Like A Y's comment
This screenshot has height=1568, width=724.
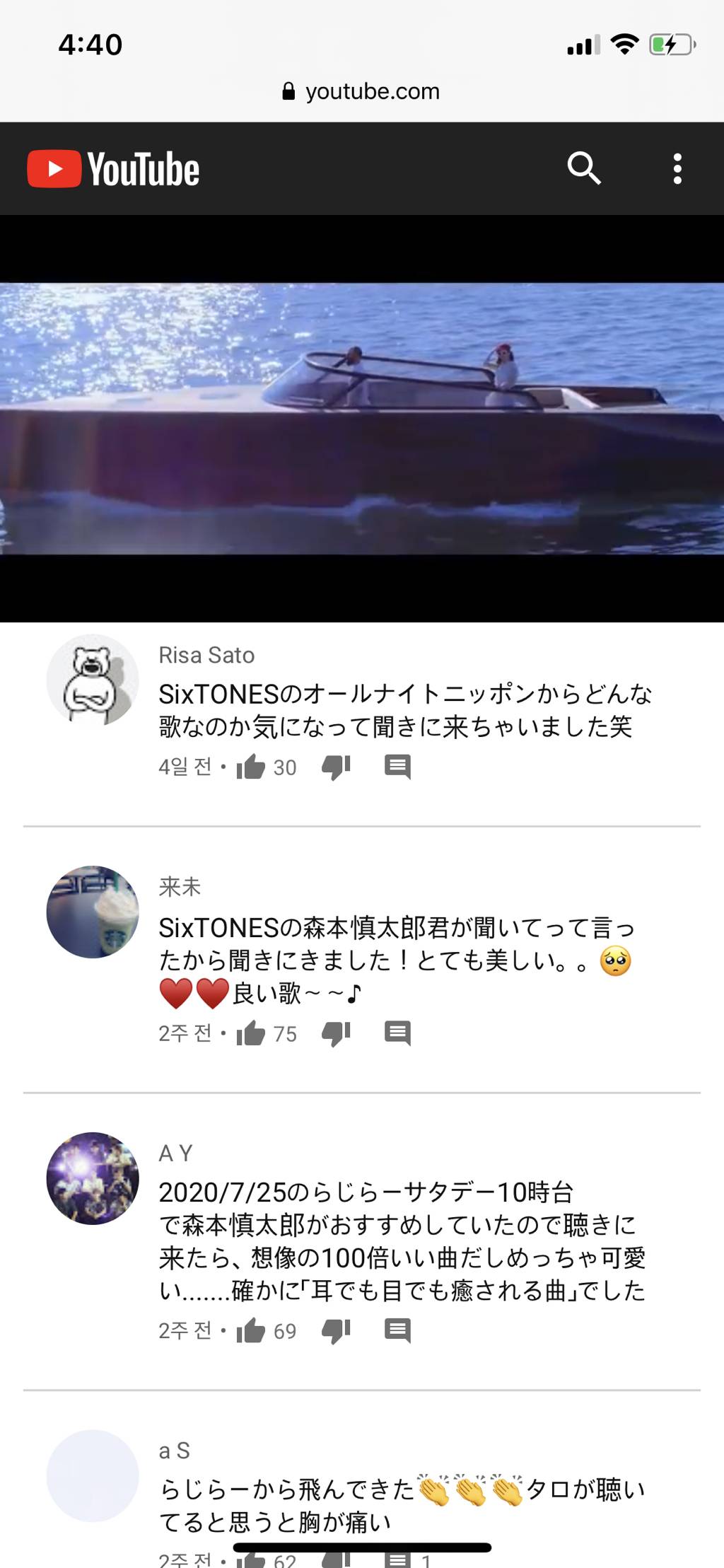coord(251,1330)
